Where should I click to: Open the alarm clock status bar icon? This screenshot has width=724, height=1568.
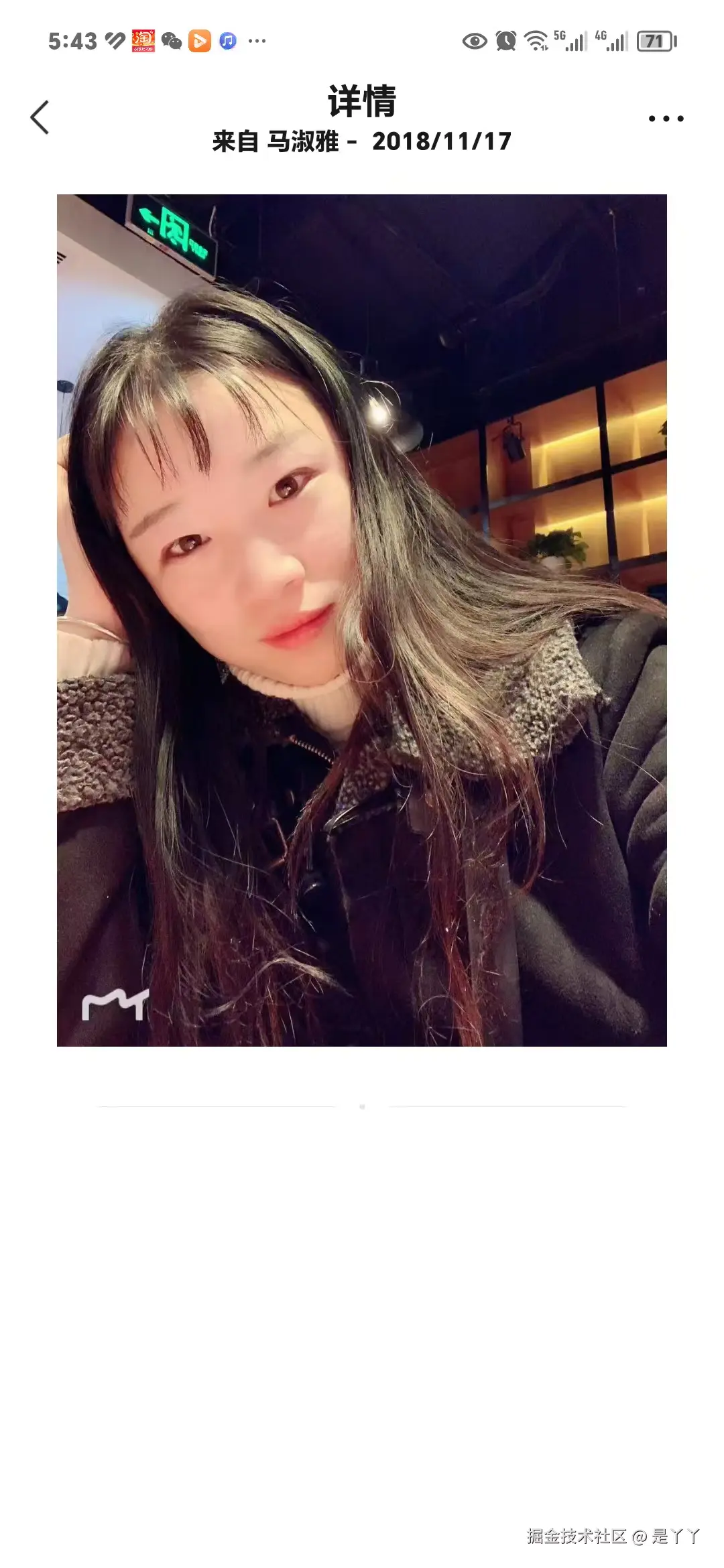507,42
